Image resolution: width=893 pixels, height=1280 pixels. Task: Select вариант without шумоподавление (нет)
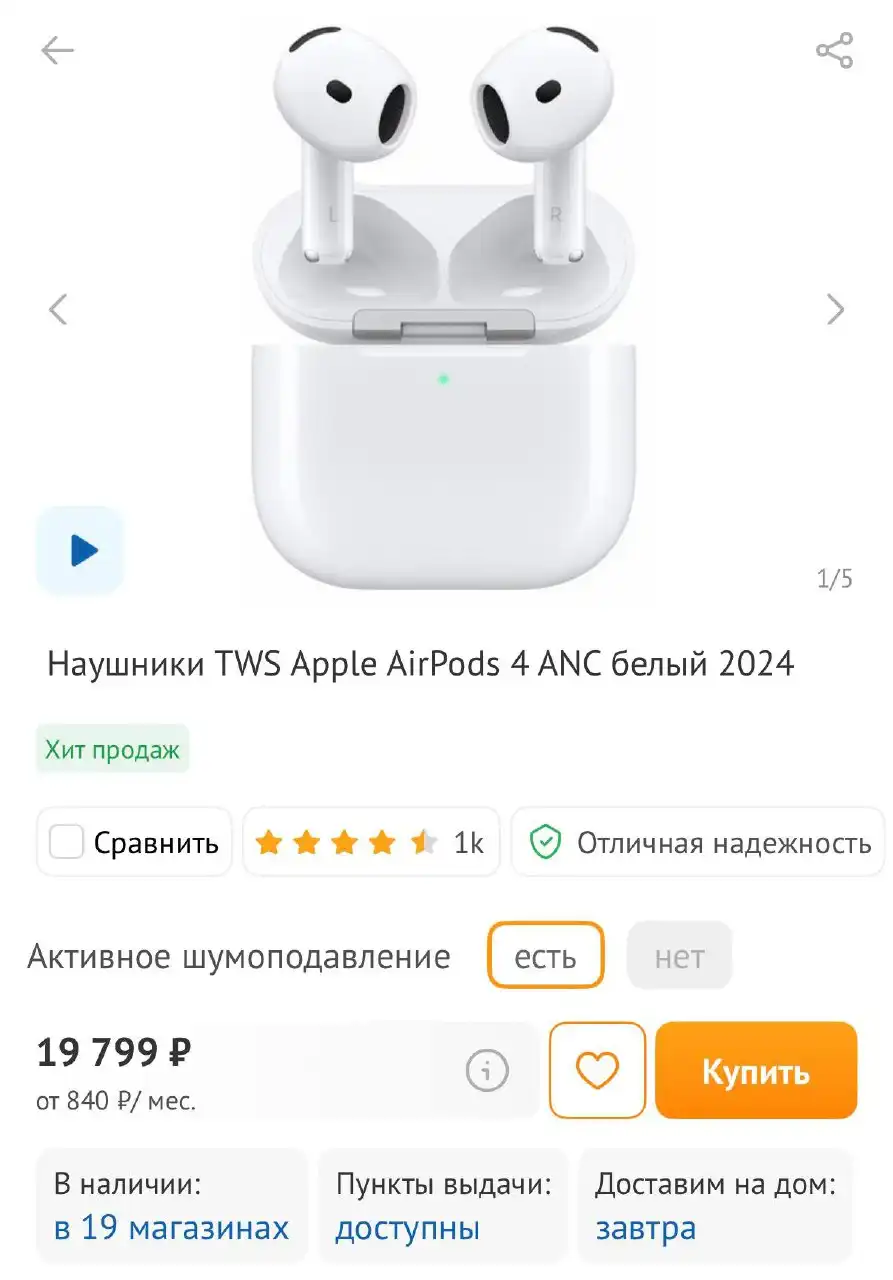pos(679,955)
